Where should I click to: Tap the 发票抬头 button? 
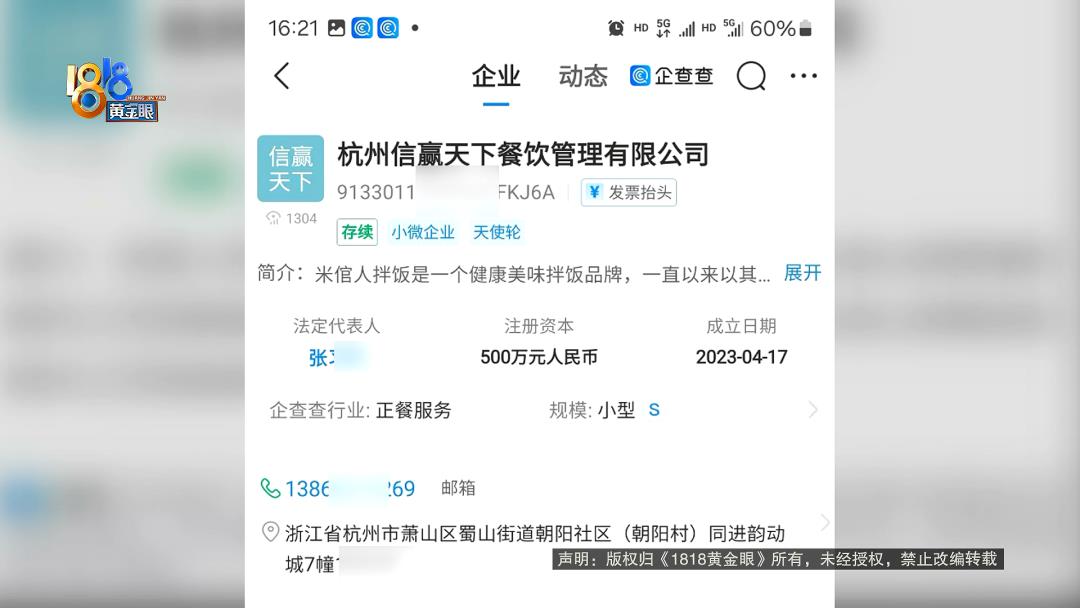629,192
